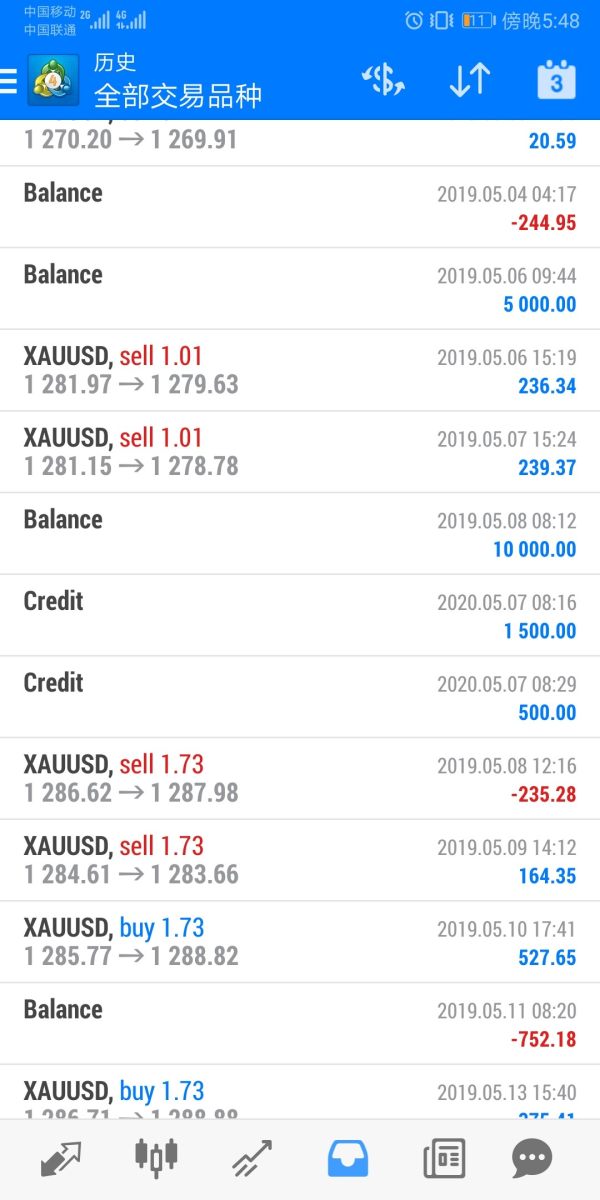This screenshot has height=1200, width=600.
Task: Show details of XAUUSD sell trade earning 164.35
Action: click(300, 860)
